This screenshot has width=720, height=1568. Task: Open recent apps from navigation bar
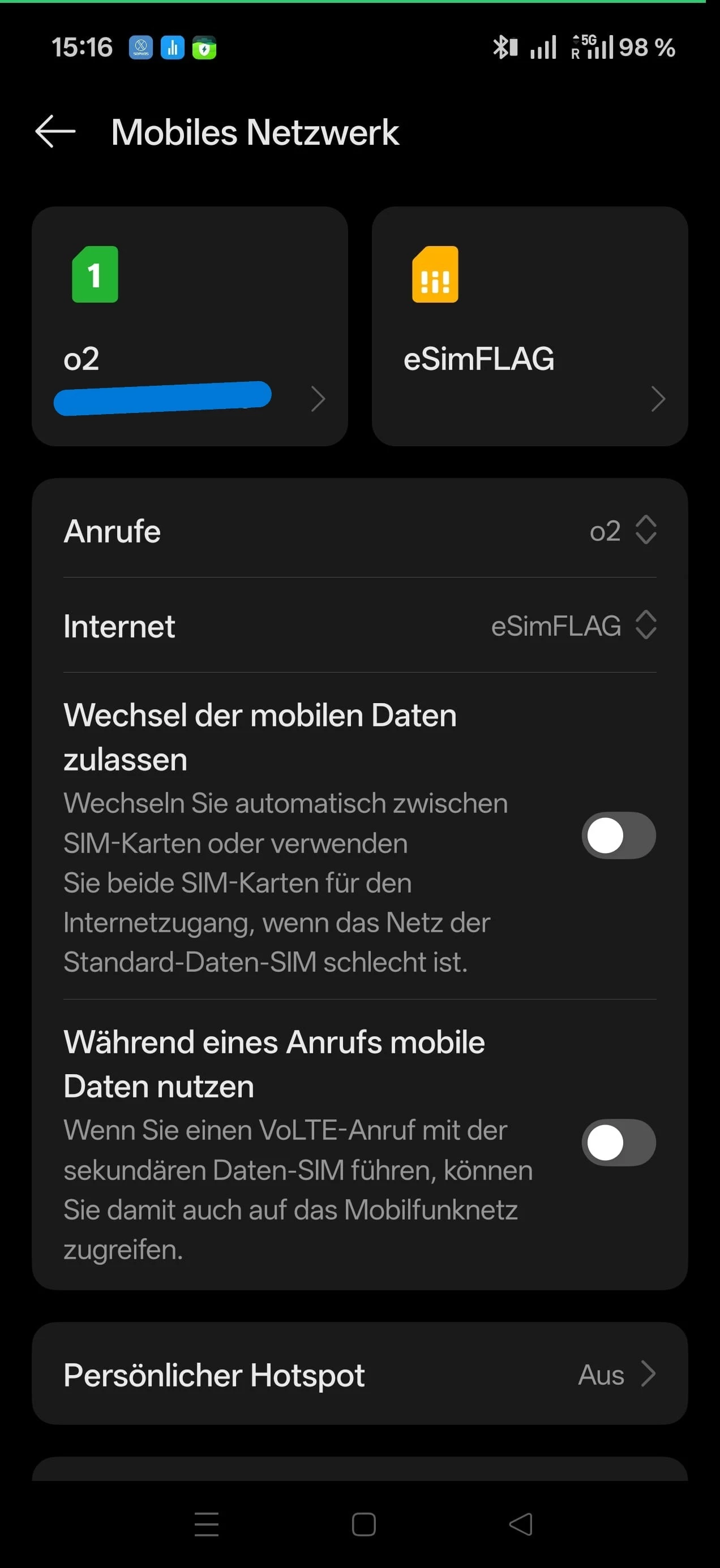coord(207,1524)
